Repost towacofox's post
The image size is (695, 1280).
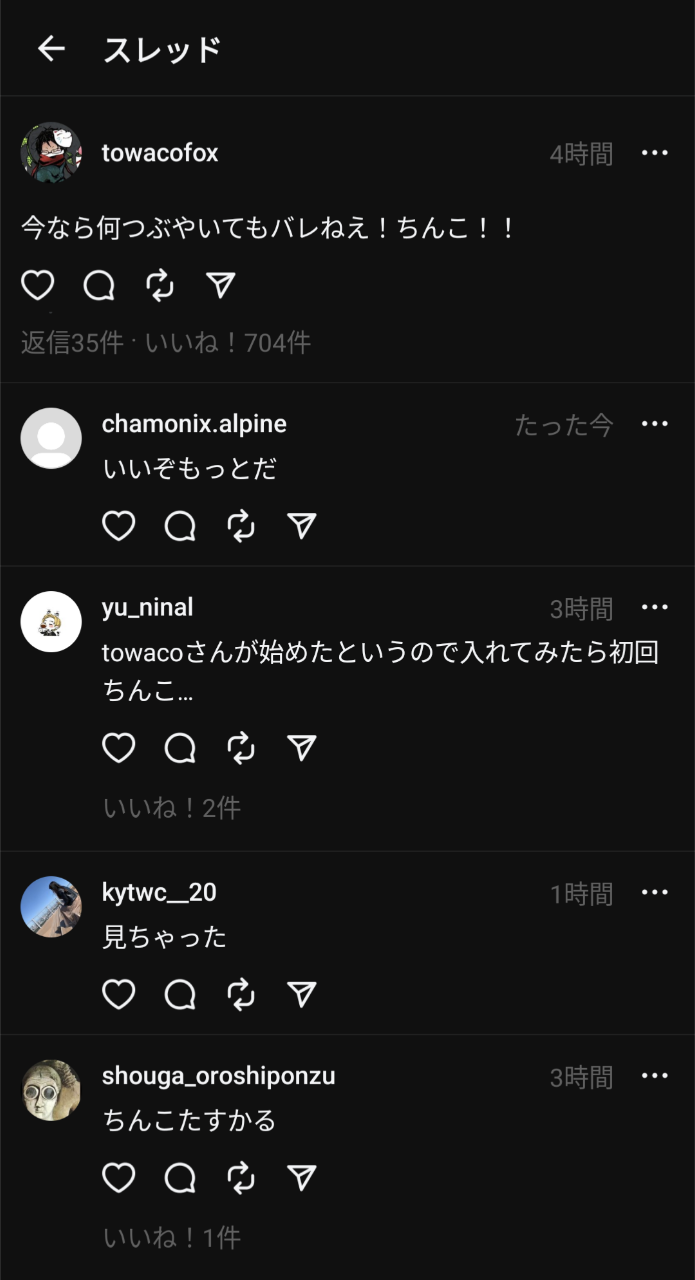(x=160, y=285)
